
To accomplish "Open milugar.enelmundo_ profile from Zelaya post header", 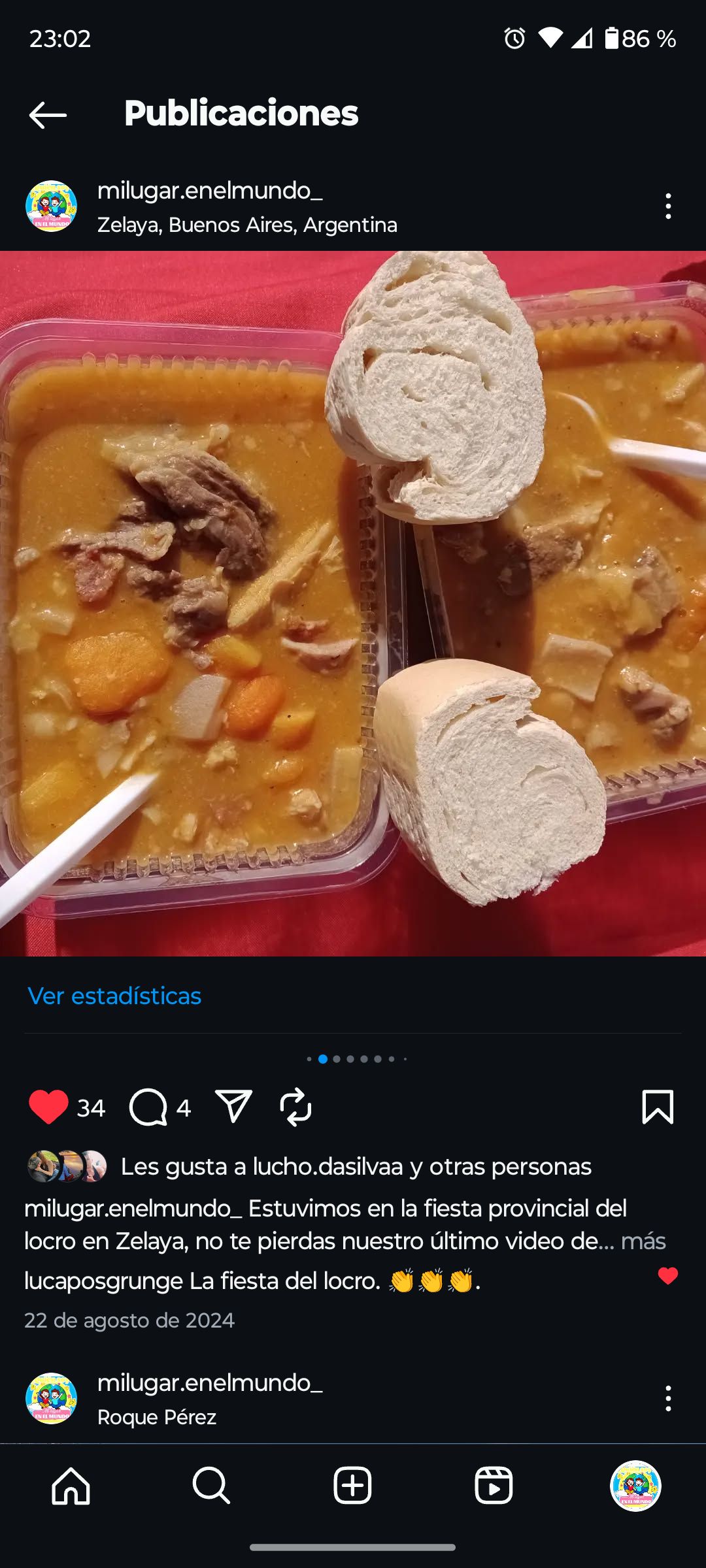I will click(x=209, y=191).
